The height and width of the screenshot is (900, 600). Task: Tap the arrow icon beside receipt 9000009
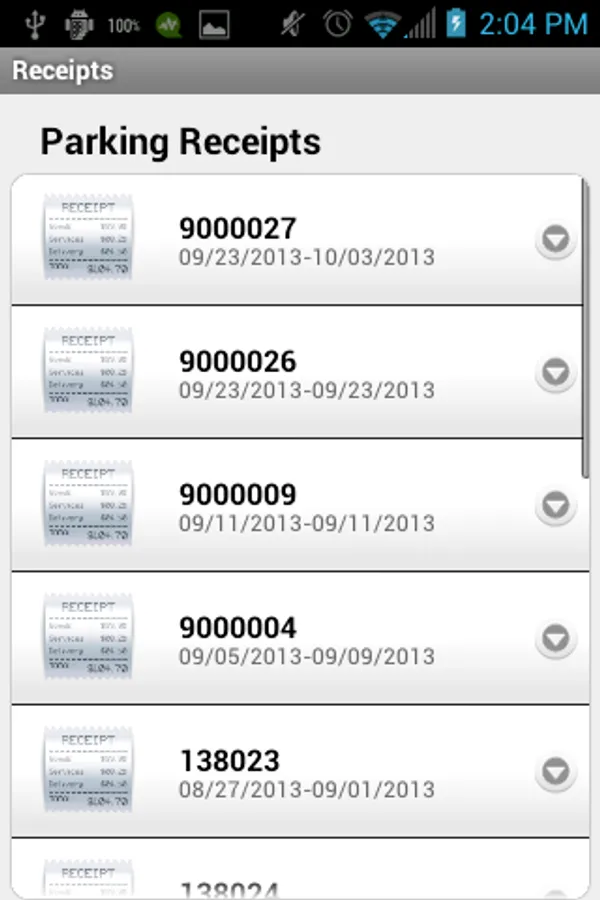(555, 506)
